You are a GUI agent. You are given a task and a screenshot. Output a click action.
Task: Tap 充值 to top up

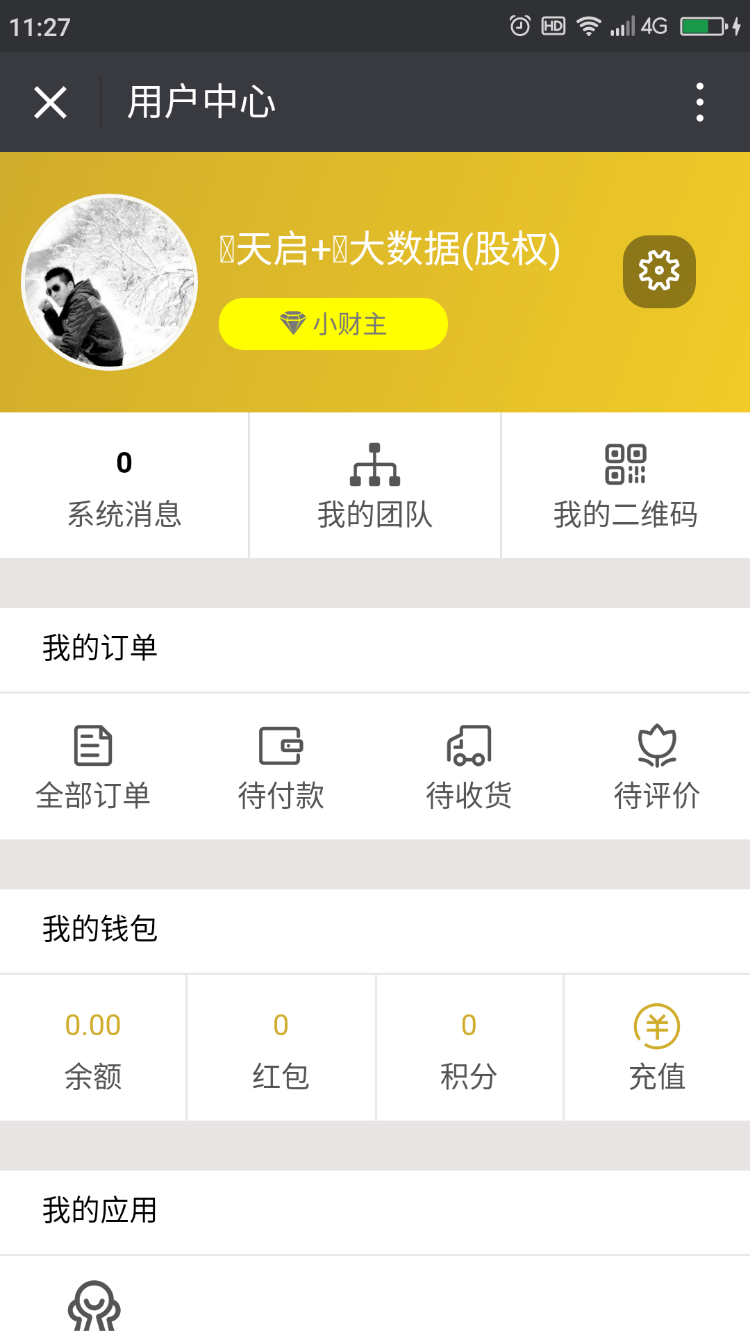(x=657, y=1049)
